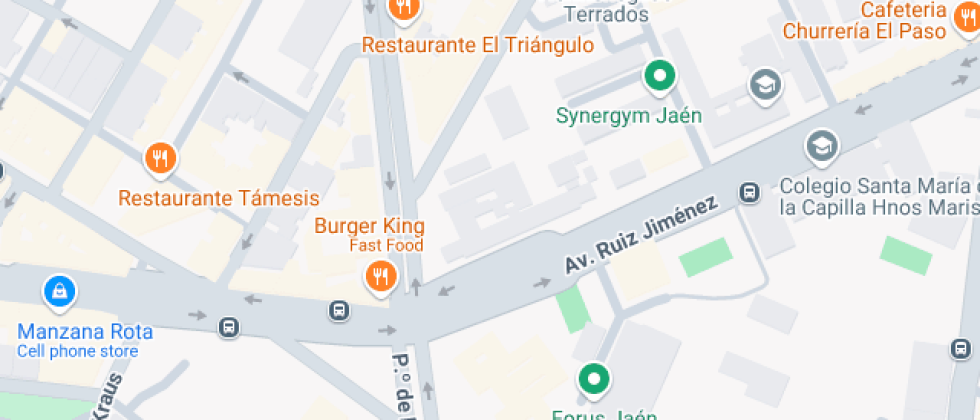The height and width of the screenshot is (420, 980).
Task: Tap the Synergym Jaén gym pin
Action: [x=658, y=76]
